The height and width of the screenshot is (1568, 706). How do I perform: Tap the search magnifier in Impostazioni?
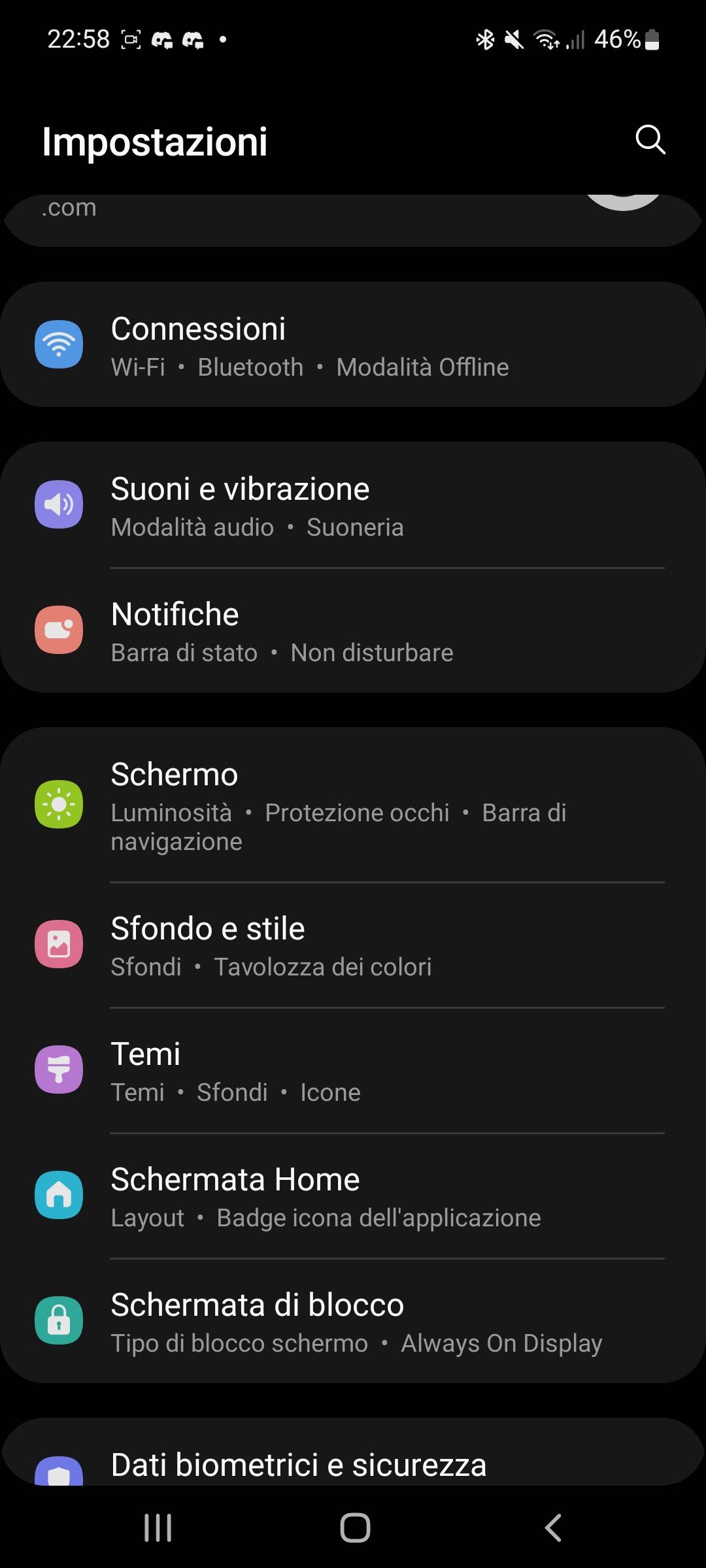tap(649, 139)
